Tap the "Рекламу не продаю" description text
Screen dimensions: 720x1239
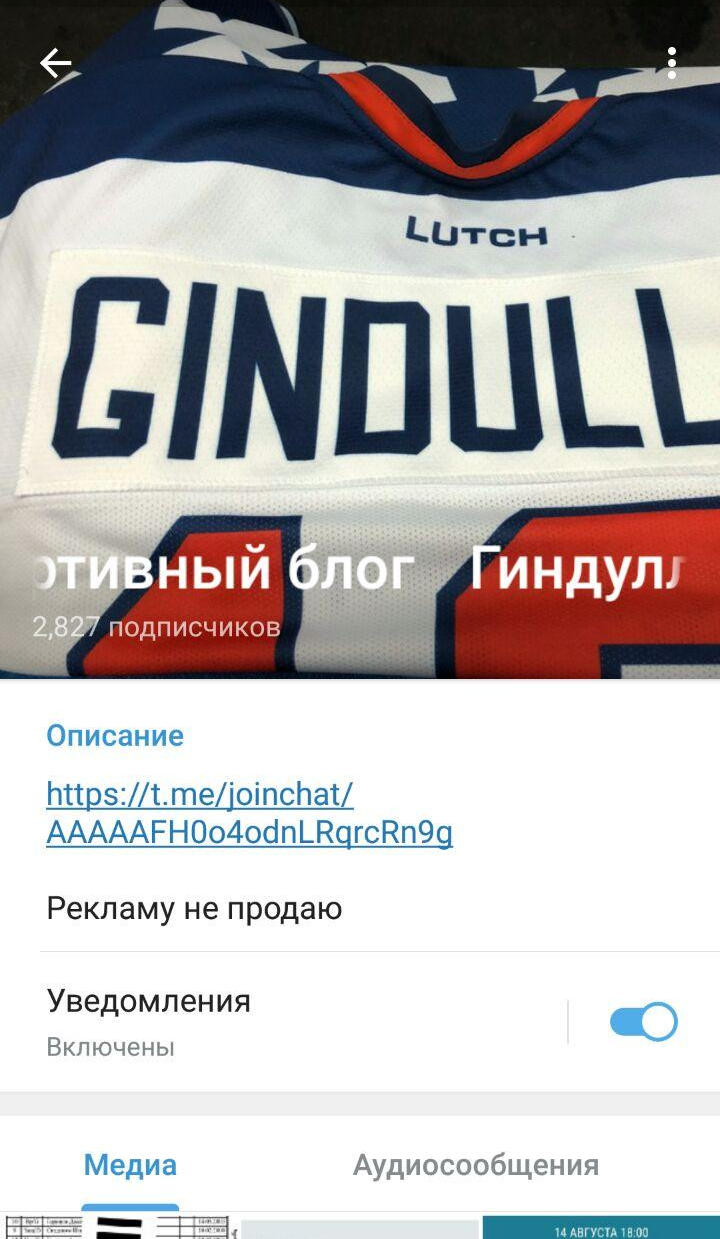(x=194, y=908)
